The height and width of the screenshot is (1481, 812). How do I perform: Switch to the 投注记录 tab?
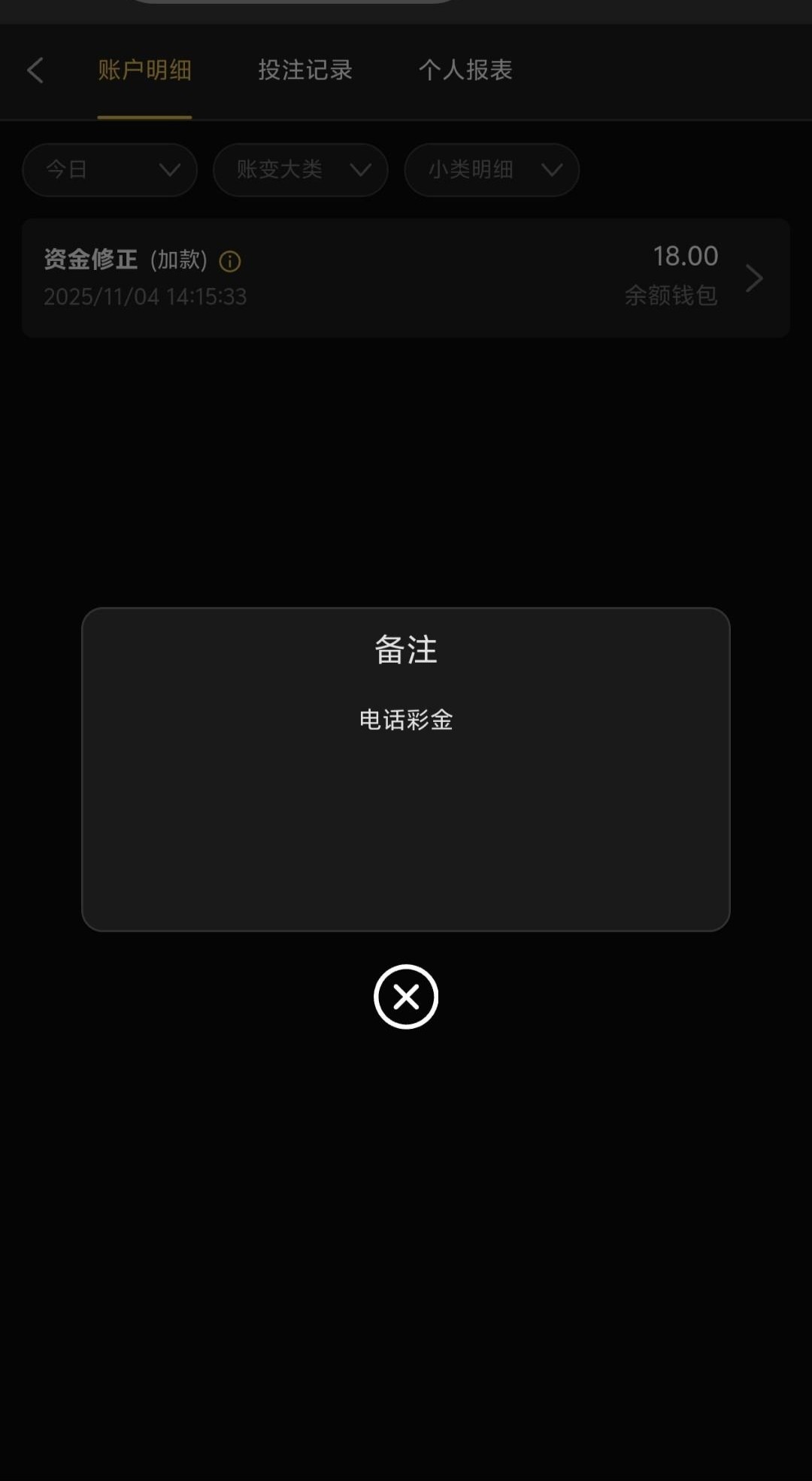tap(305, 71)
